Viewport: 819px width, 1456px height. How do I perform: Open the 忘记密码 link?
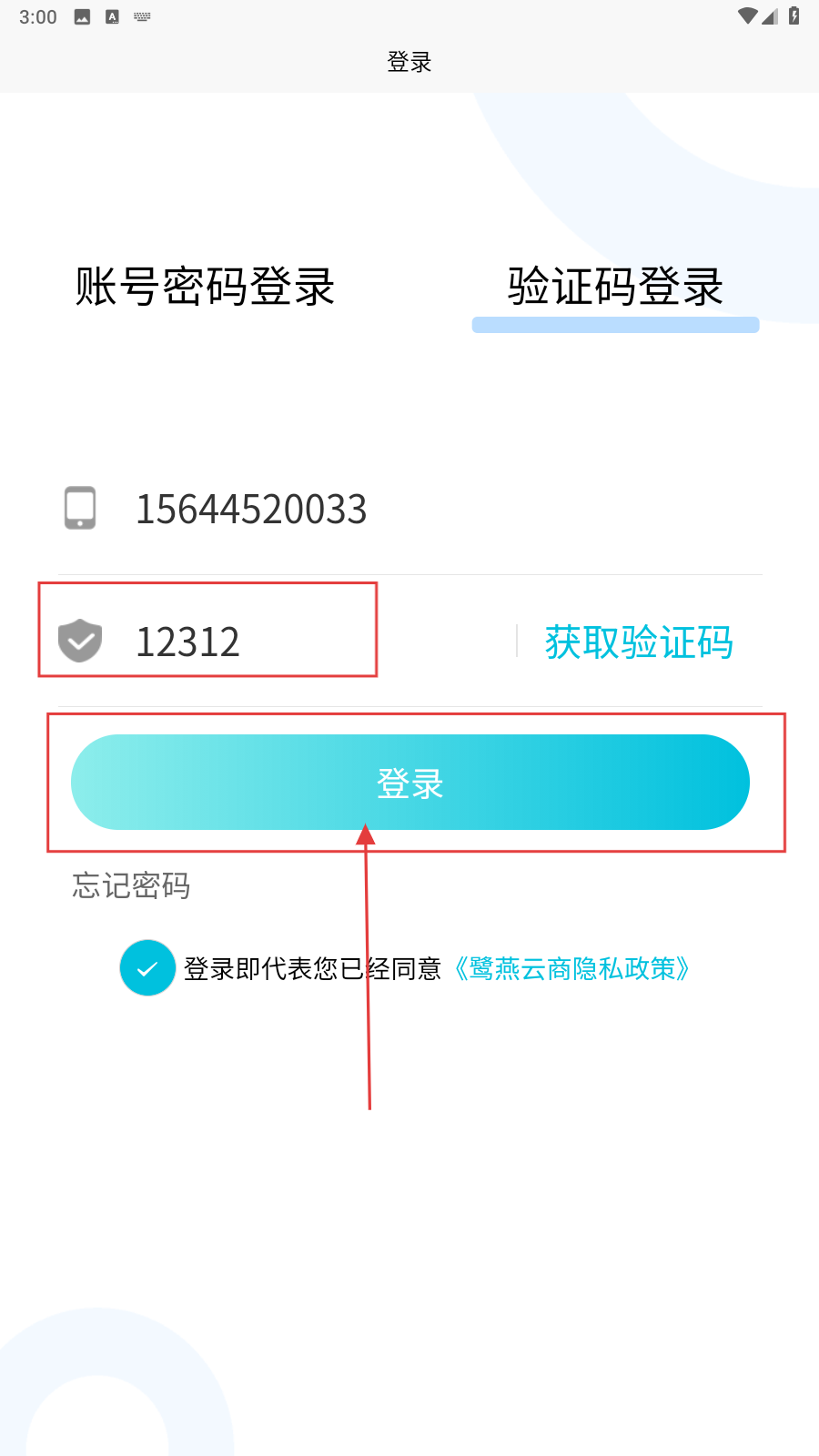pyautogui.click(x=131, y=885)
